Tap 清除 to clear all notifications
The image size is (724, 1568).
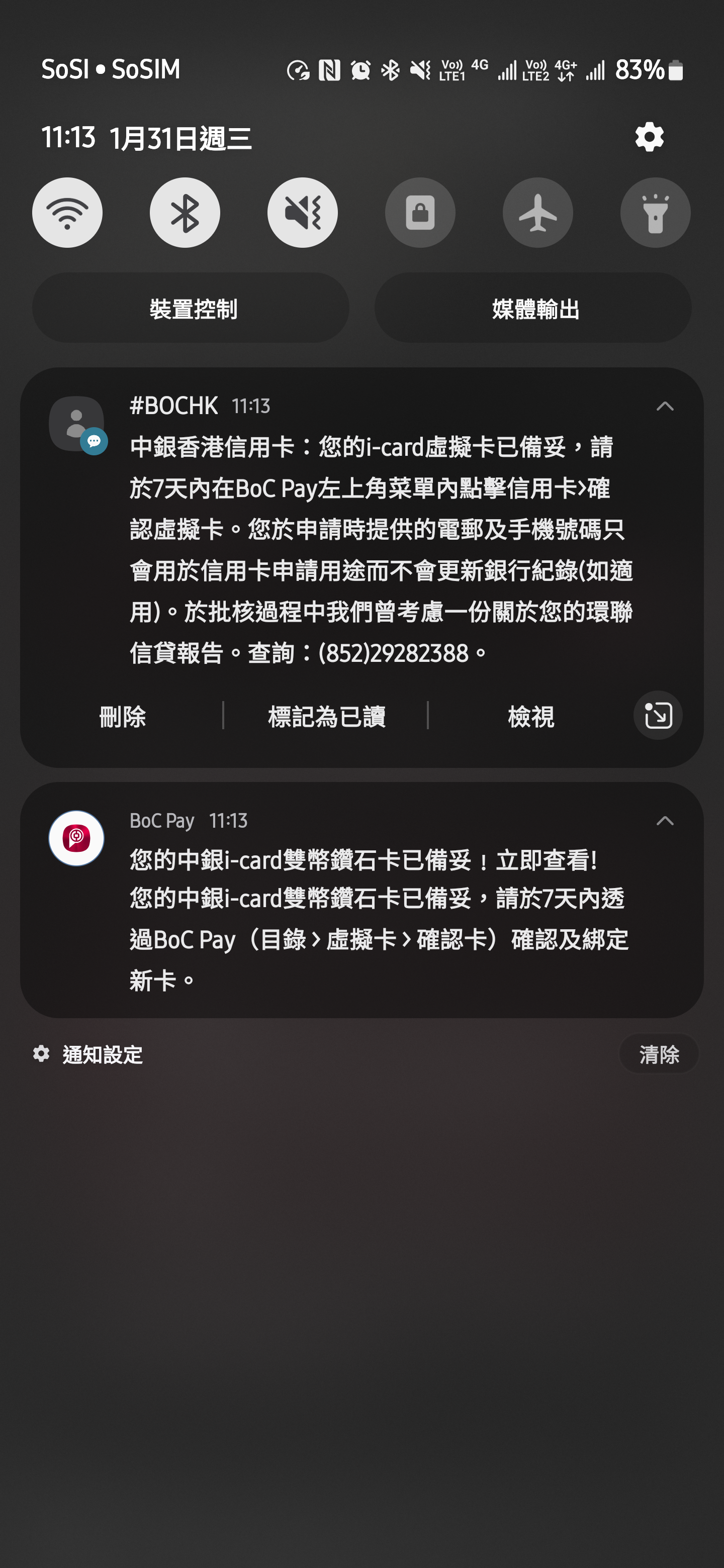pos(659,1054)
